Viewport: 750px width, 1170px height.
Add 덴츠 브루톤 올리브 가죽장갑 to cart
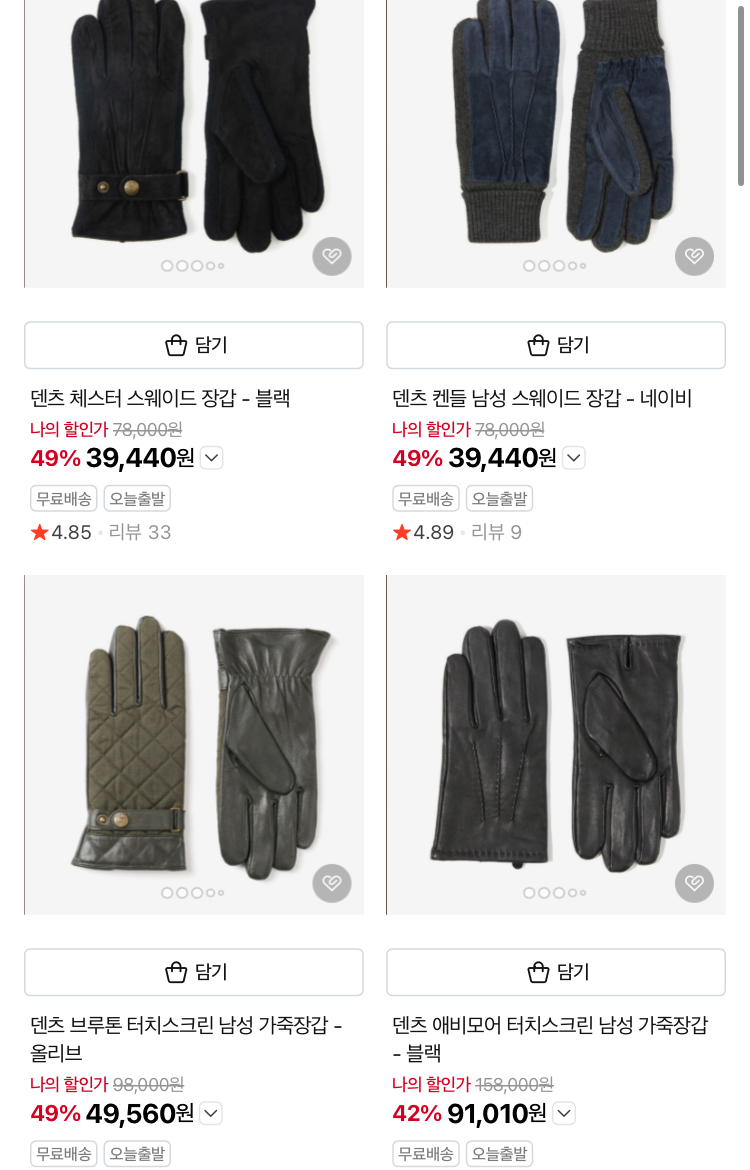tap(194, 972)
